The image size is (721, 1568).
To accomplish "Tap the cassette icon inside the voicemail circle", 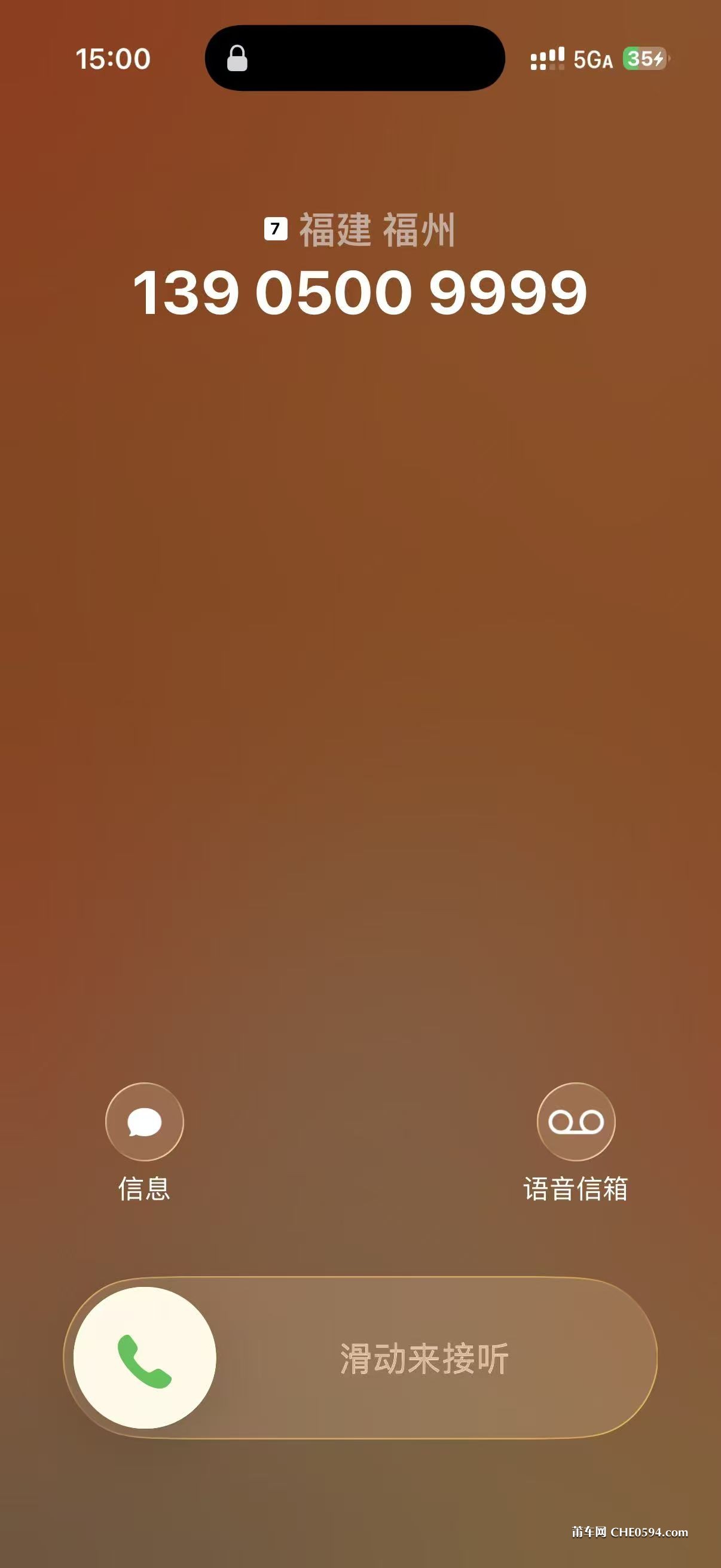I will point(576,1122).
